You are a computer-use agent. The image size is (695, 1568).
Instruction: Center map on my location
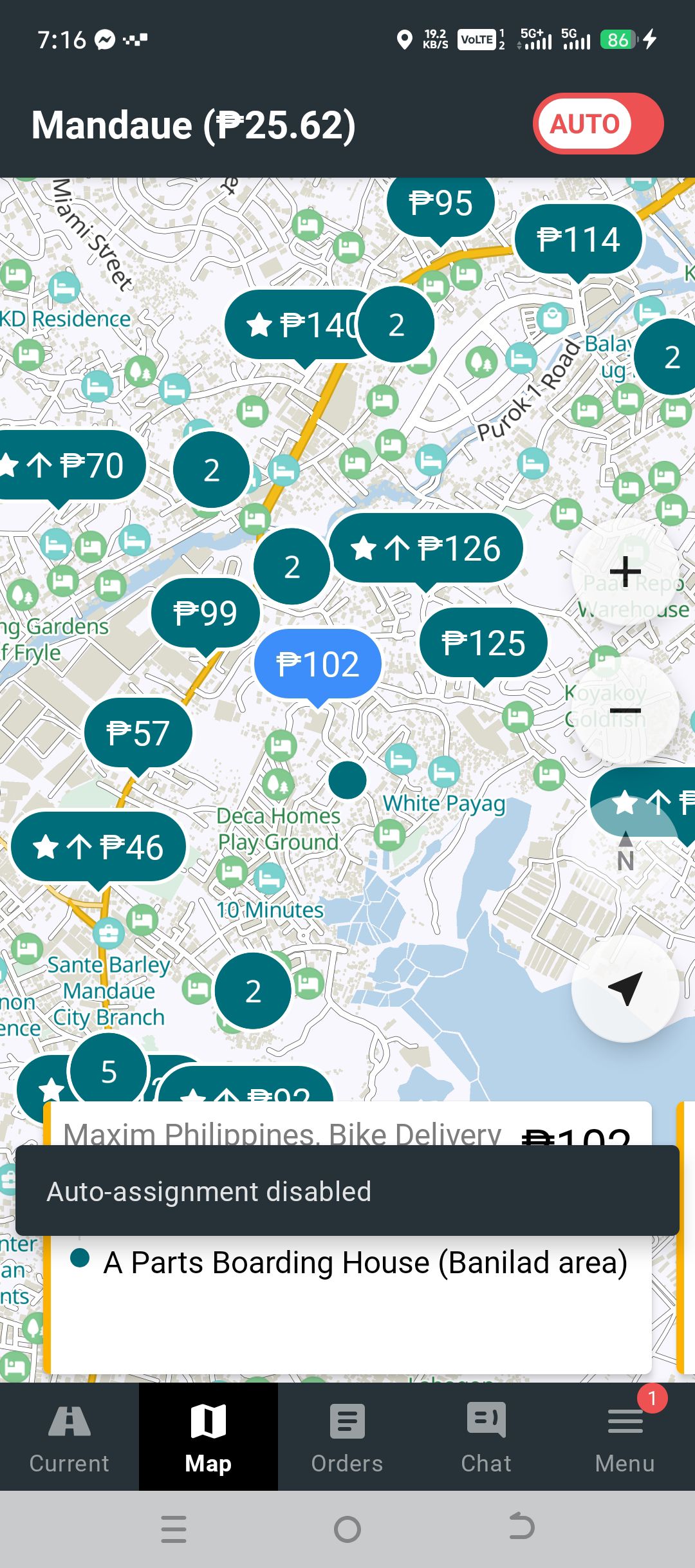(625, 988)
